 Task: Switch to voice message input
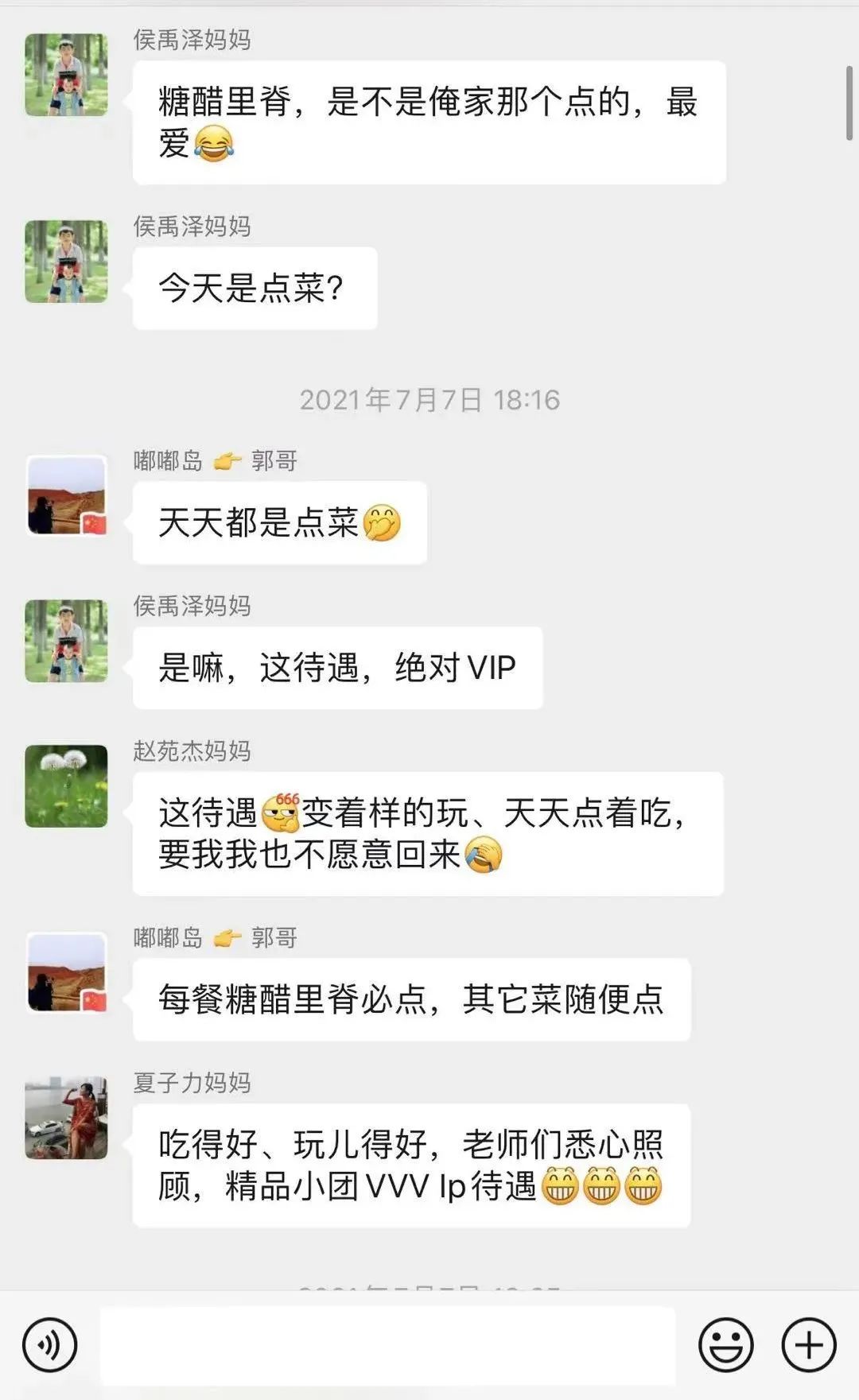[50, 1345]
